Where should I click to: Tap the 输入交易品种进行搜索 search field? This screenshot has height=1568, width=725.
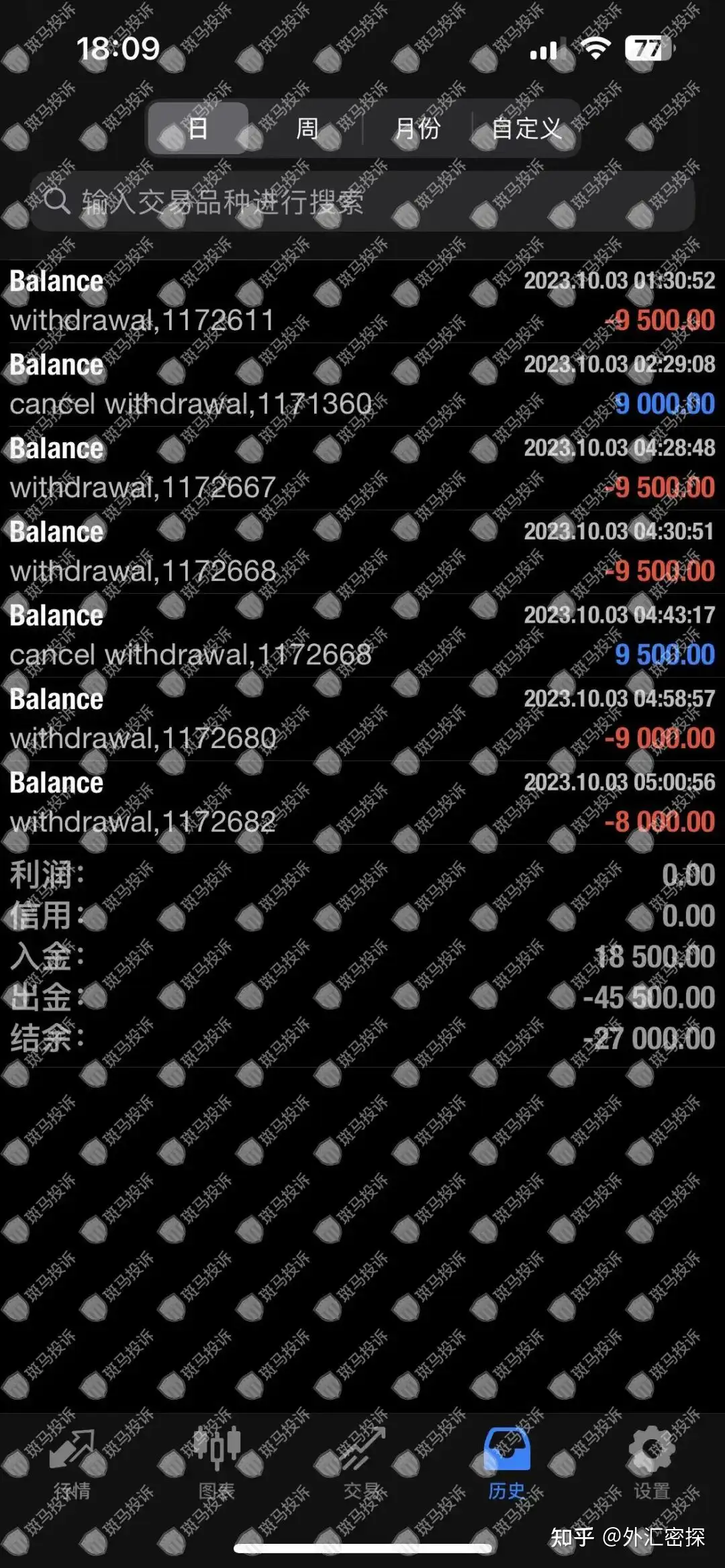click(362, 201)
